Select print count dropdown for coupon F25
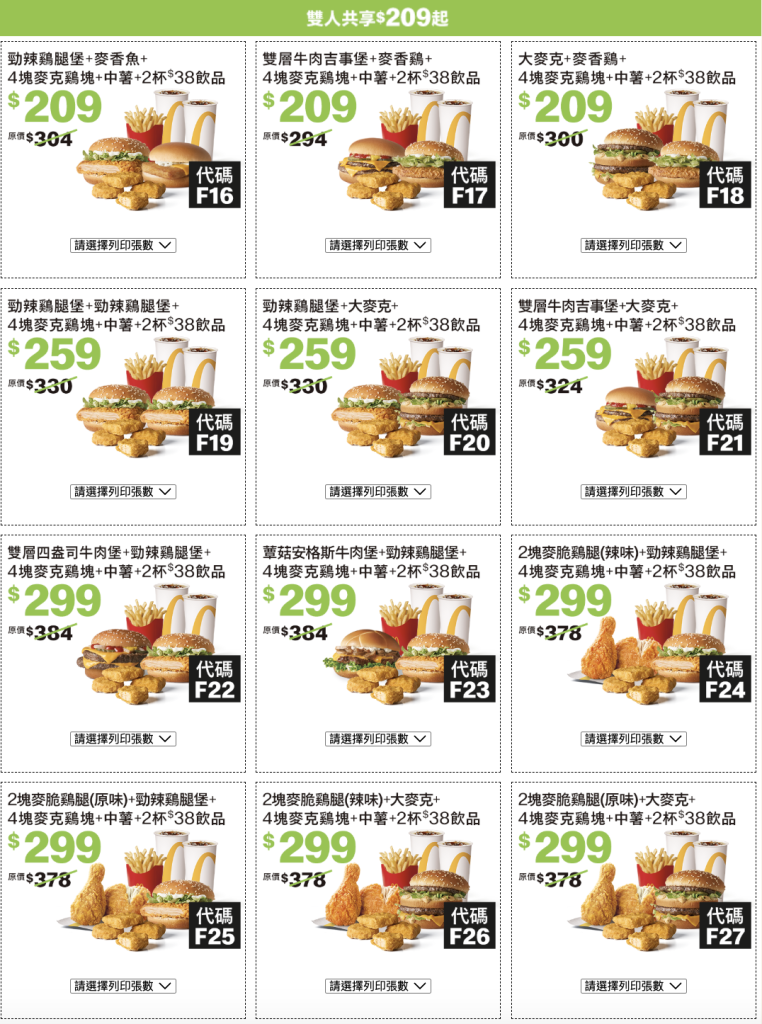762x1024 pixels. 123,986
